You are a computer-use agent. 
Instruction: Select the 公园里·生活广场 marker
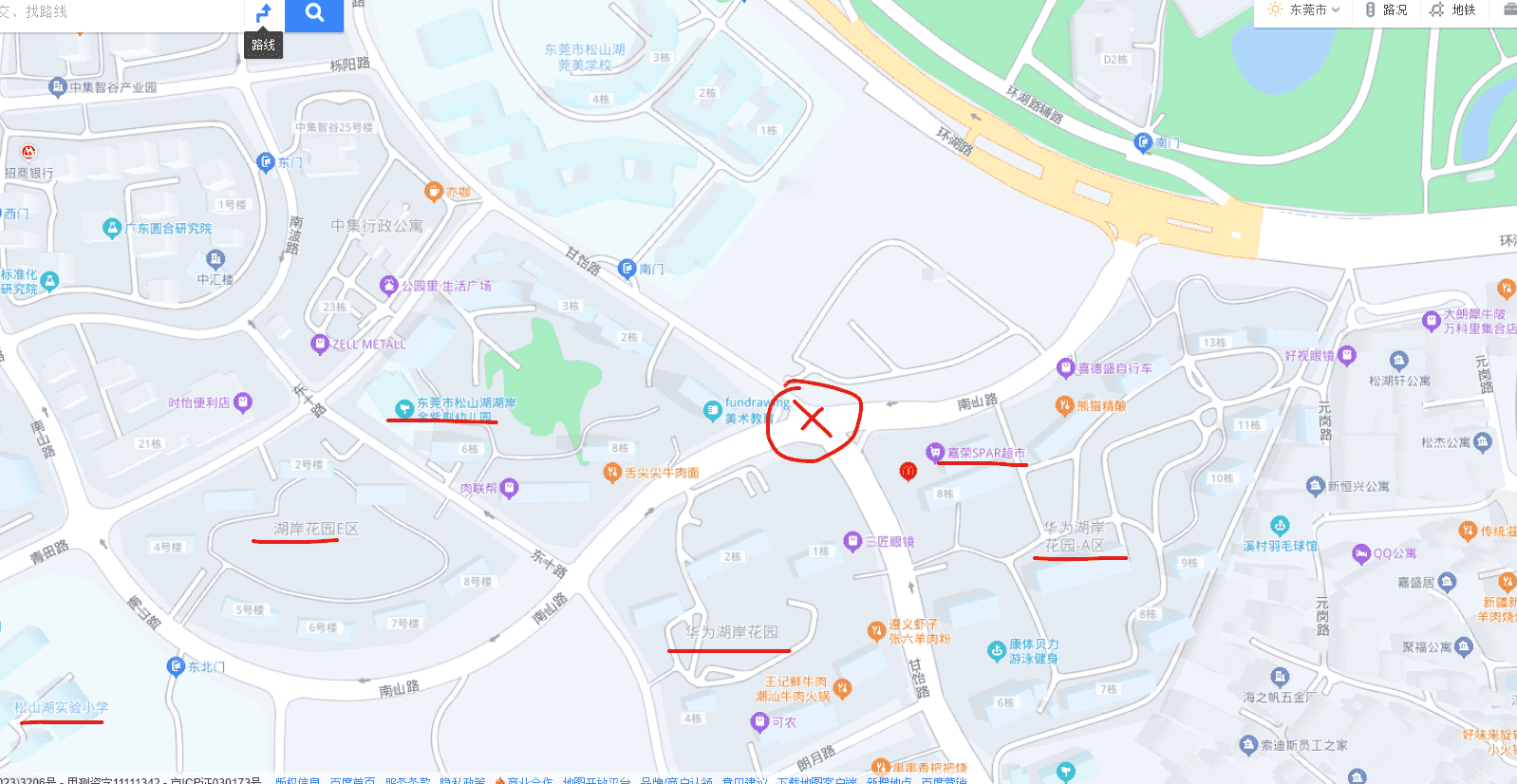click(388, 285)
